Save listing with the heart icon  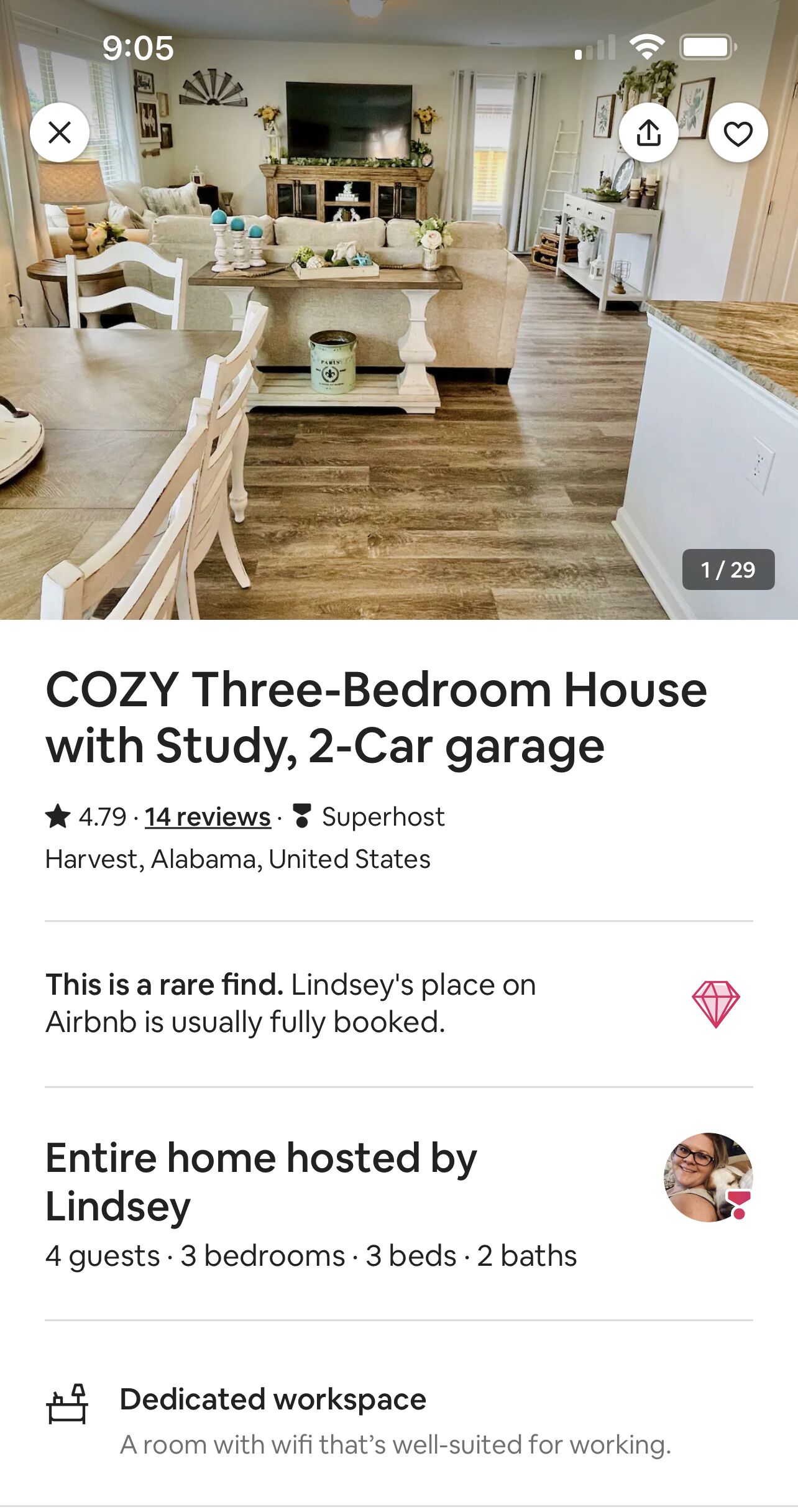click(738, 132)
